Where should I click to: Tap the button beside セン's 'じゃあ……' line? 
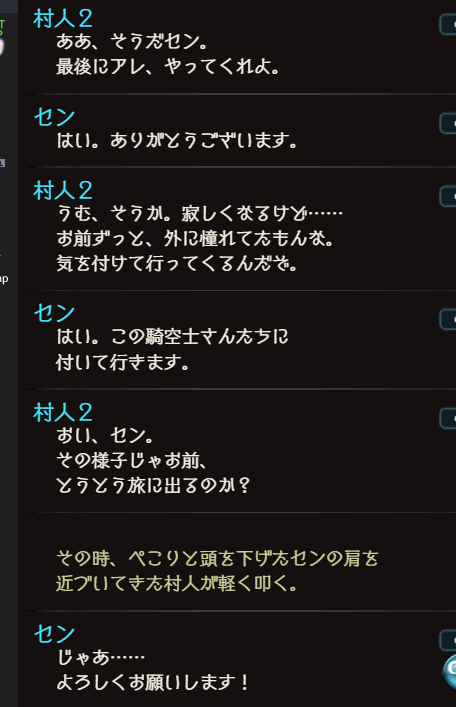pyautogui.click(x=448, y=640)
